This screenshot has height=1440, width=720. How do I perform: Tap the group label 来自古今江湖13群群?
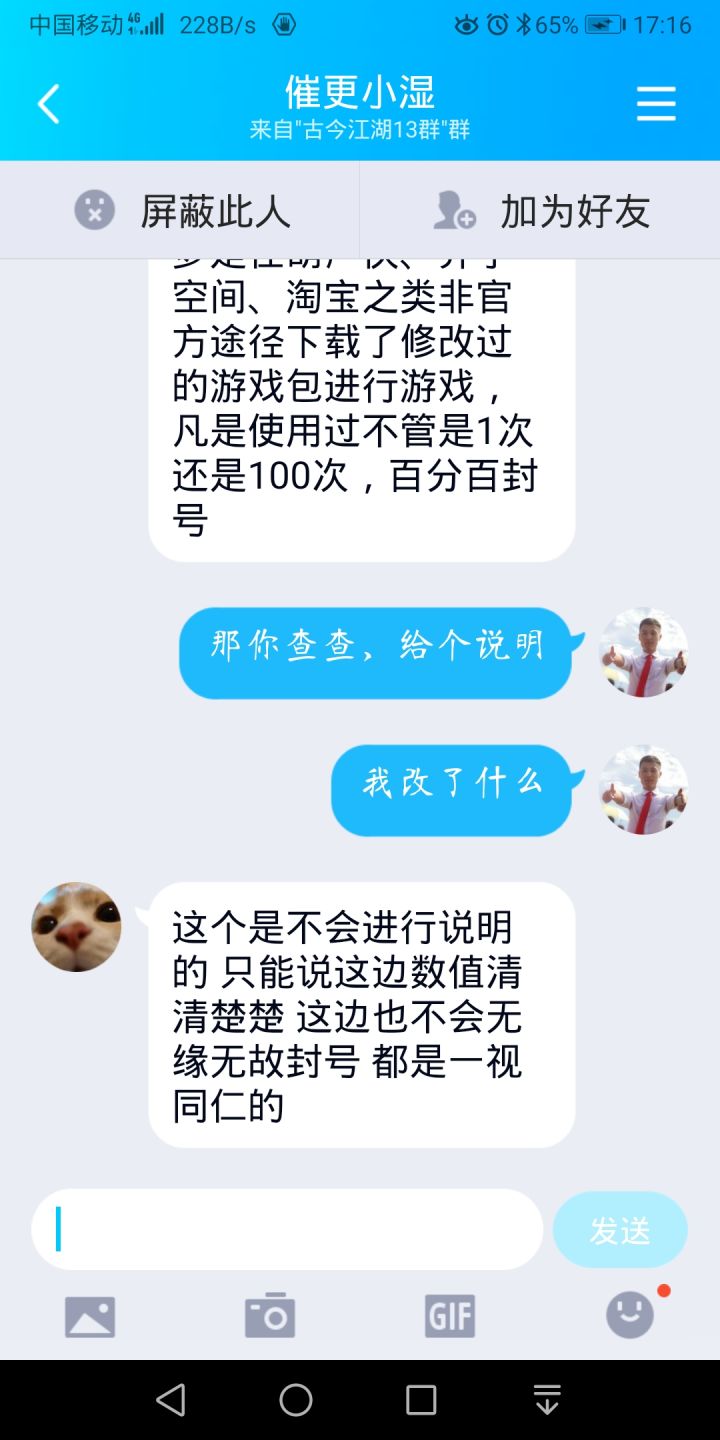pos(359,130)
